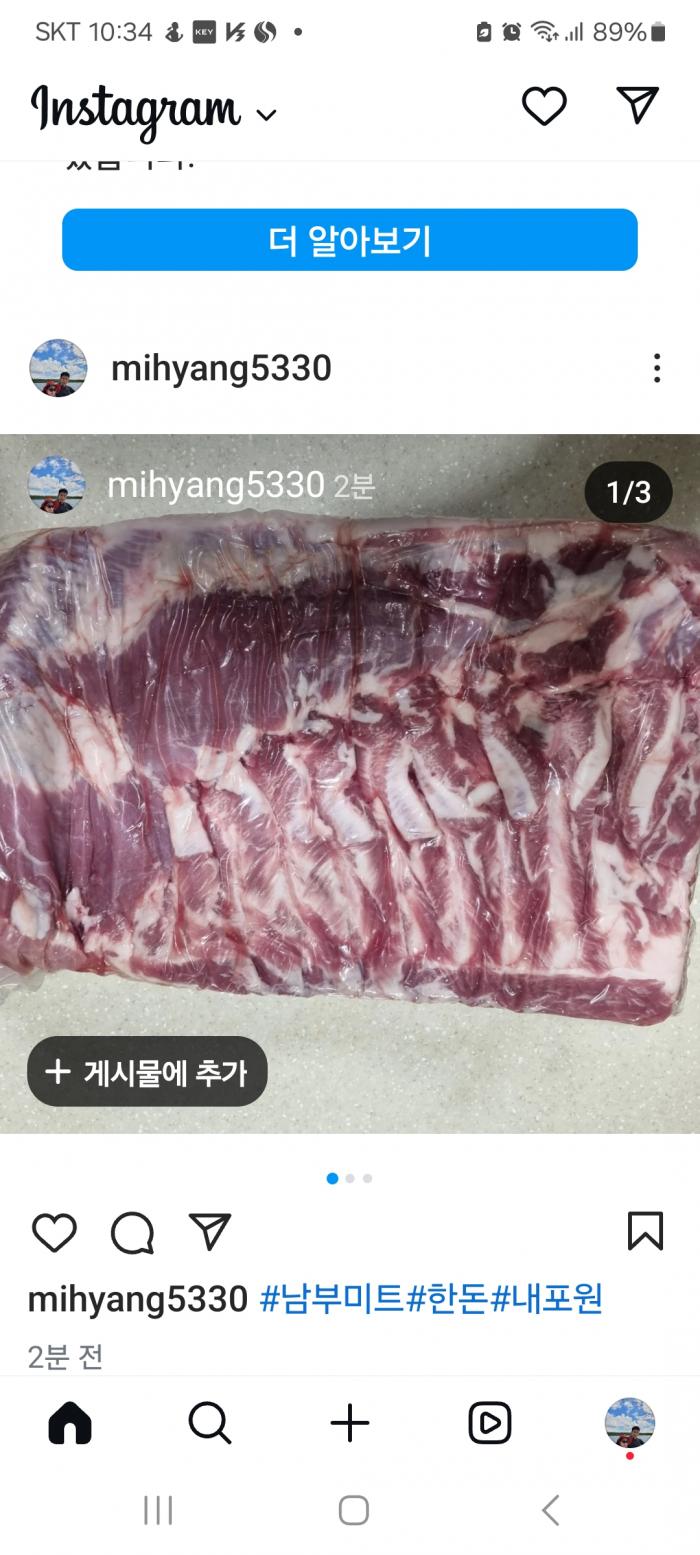Switch to the Reels tab
The height and width of the screenshot is (1555, 700).
[490, 1423]
